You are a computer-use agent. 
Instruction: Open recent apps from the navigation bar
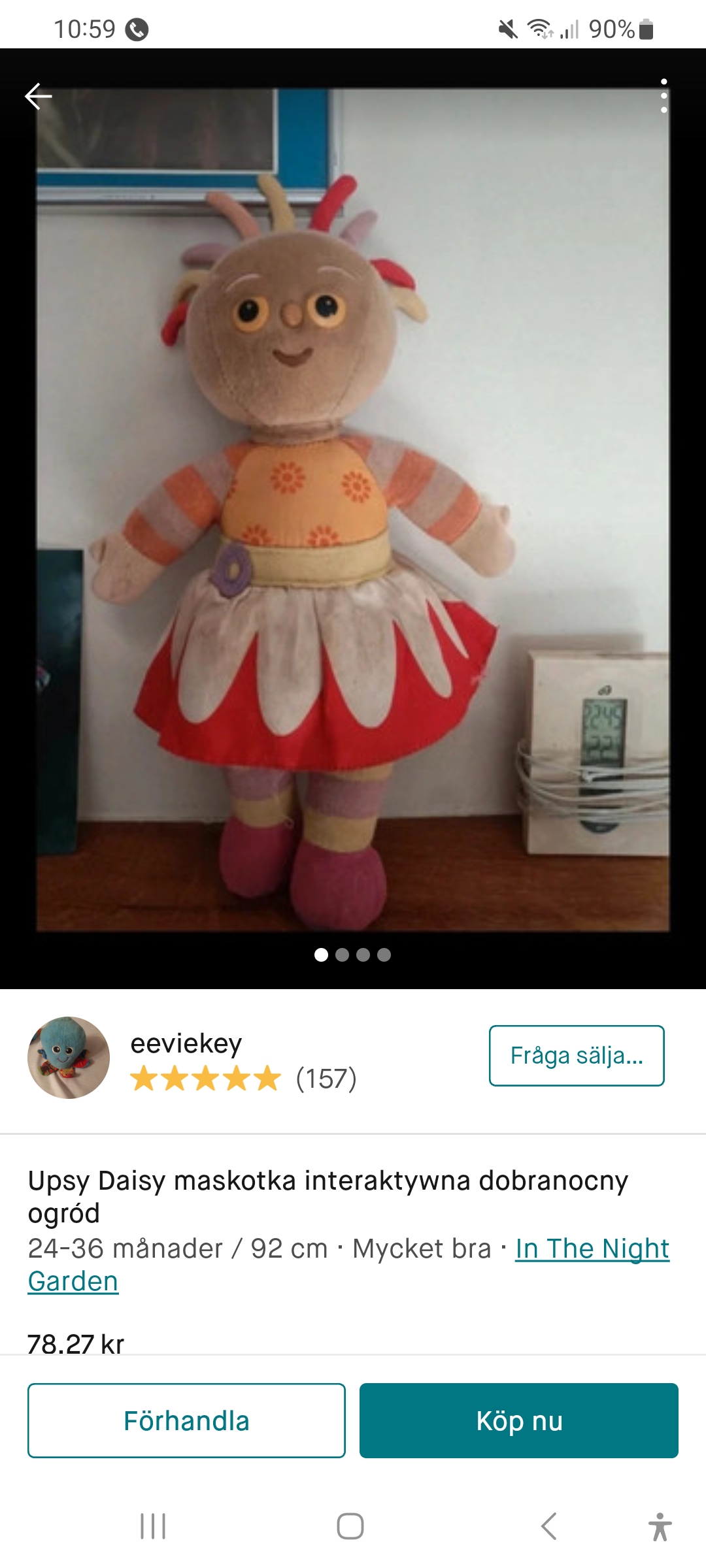click(x=153, y=1526)
